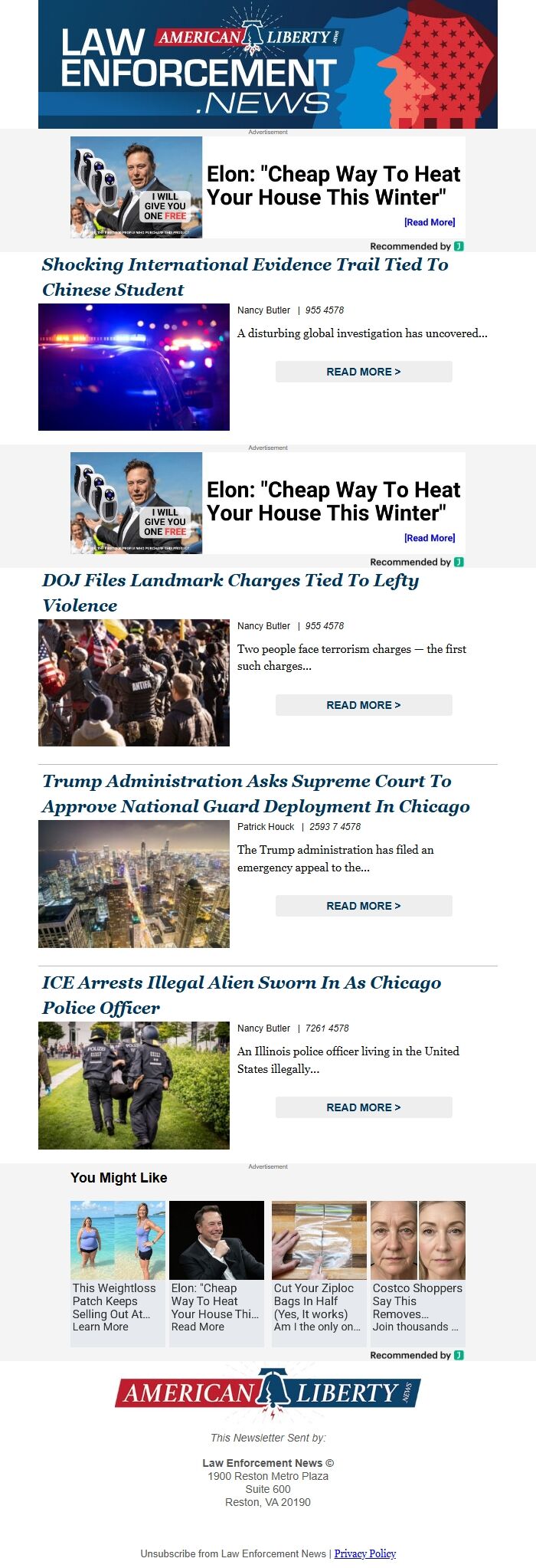The height and width of the screenshot is (1568, 536).
Task: Open the Trump Administration Supreme Court headline
Action: pyautogui.click(x=256, y=793)
